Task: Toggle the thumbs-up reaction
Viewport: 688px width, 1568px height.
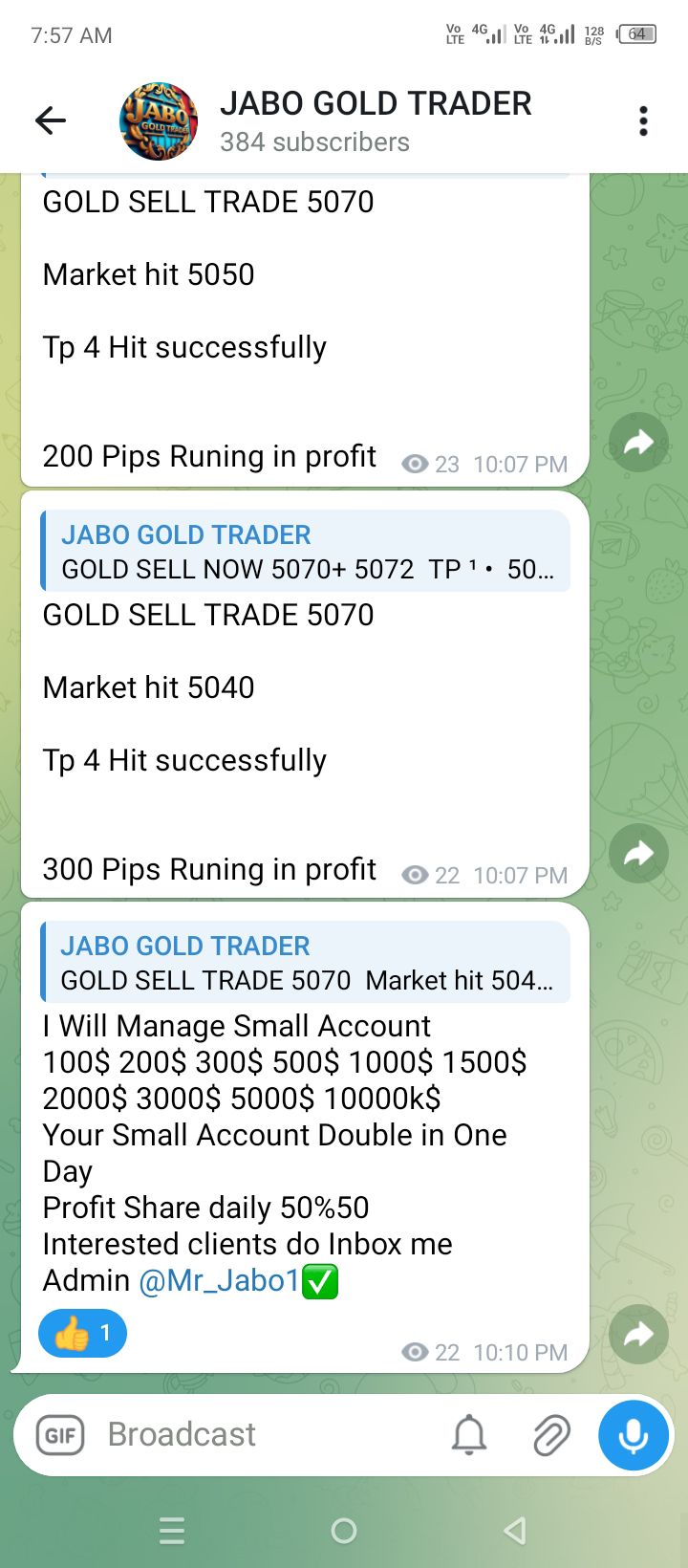Action: tap(82, 1333)
